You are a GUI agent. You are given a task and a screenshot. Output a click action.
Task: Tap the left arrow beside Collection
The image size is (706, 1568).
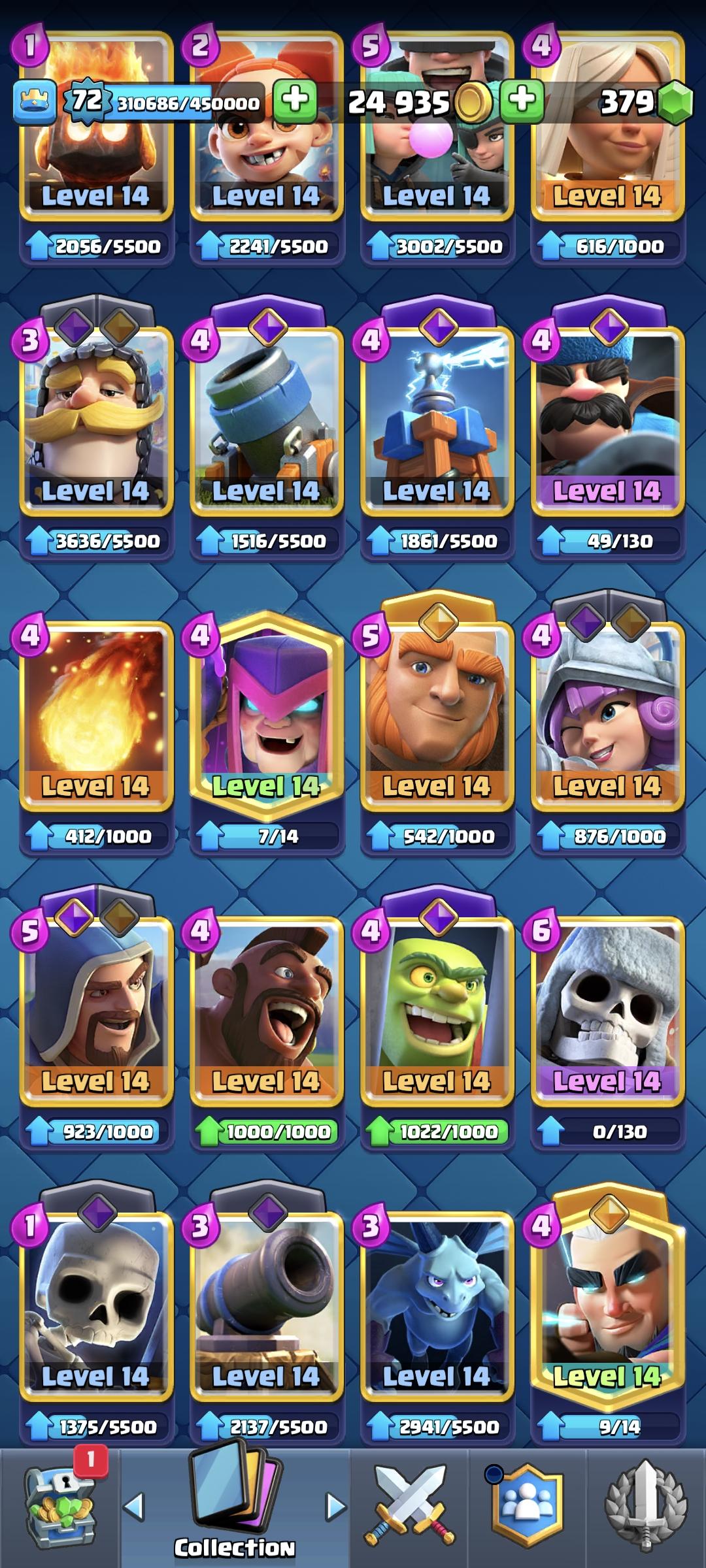[x=134, y=1507]
